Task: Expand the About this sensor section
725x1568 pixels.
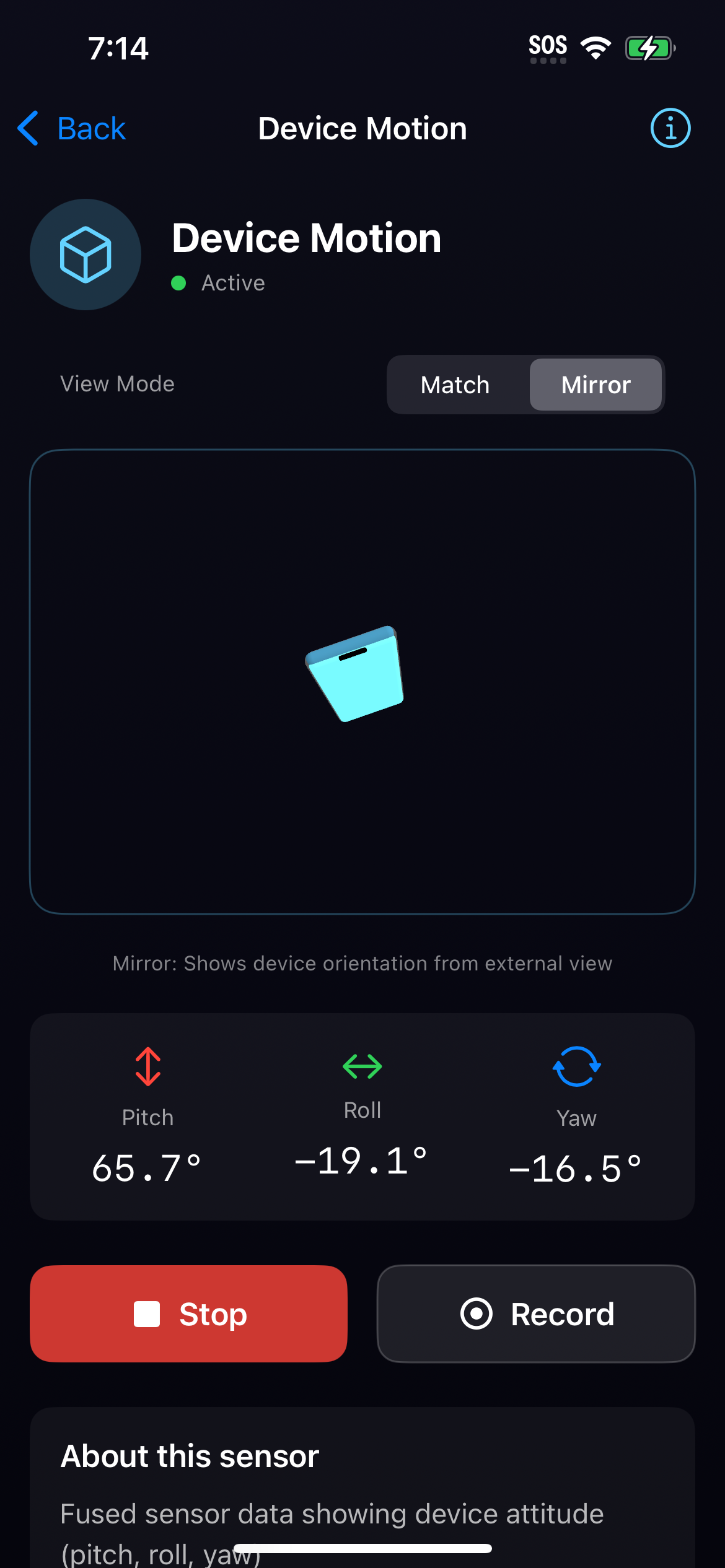Action: click(x=189, y=1455)
